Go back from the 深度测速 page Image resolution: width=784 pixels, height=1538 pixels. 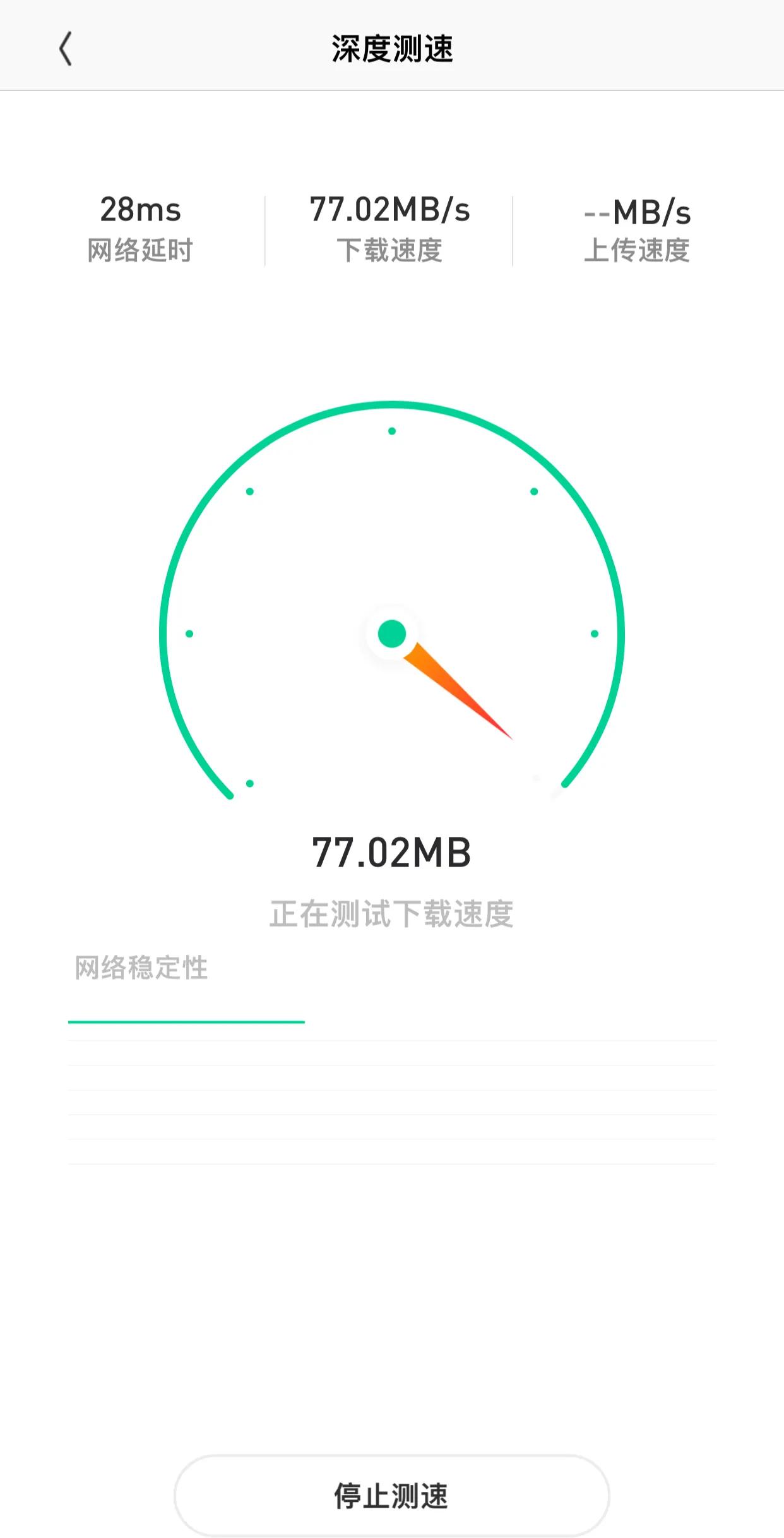(66, 49)
